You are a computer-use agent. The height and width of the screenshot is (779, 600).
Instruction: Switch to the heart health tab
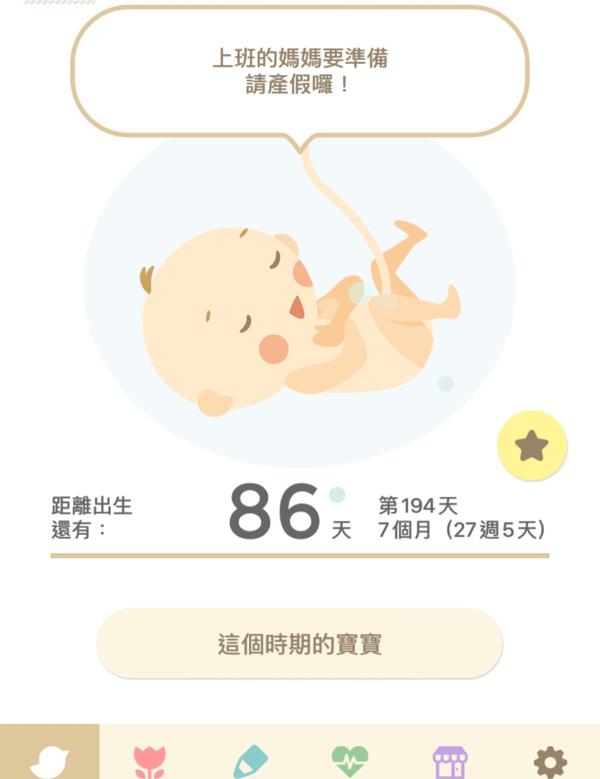click(350, 761)
